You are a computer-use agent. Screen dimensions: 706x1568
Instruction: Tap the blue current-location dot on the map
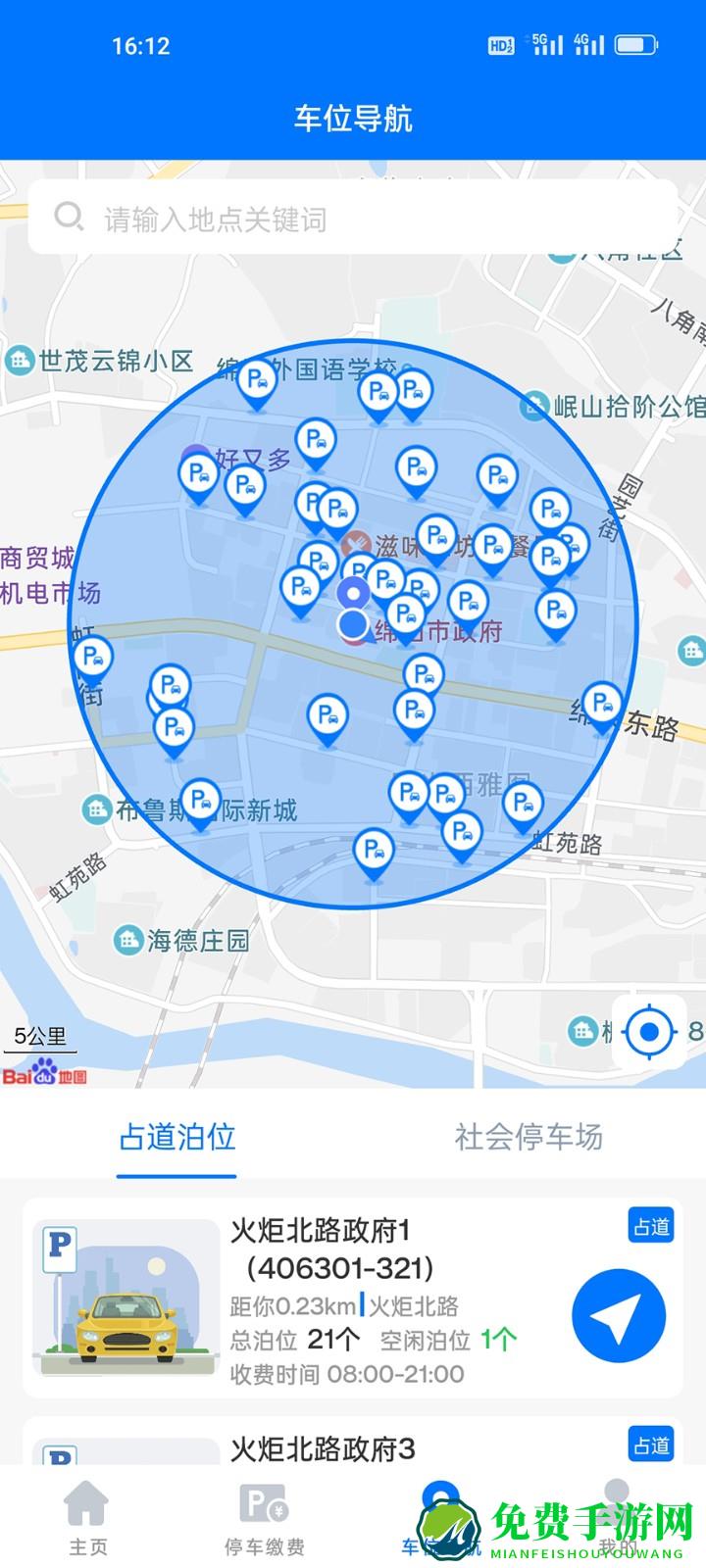(353, 624)
